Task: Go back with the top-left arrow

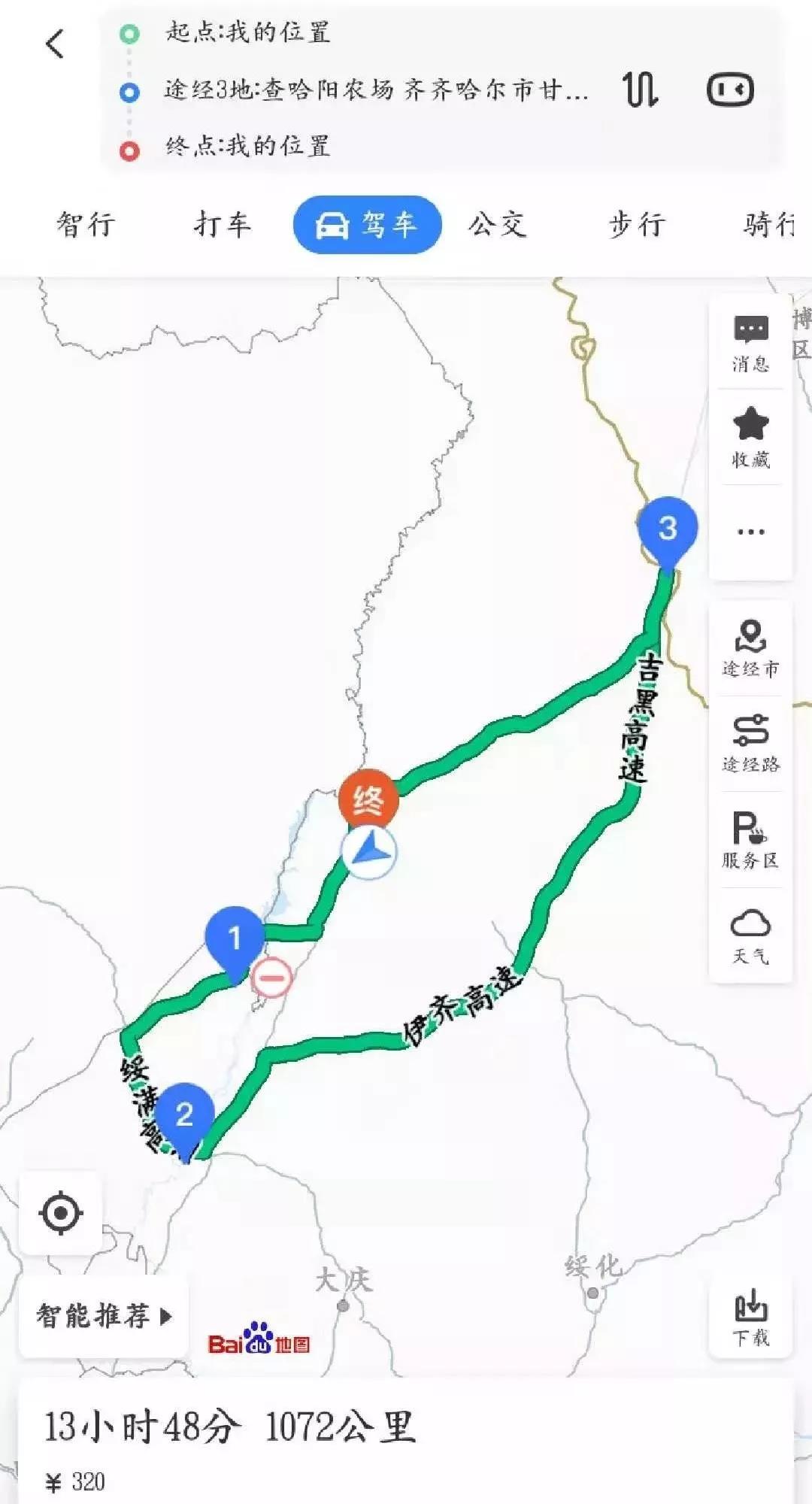Action: (x=55, y=44)
